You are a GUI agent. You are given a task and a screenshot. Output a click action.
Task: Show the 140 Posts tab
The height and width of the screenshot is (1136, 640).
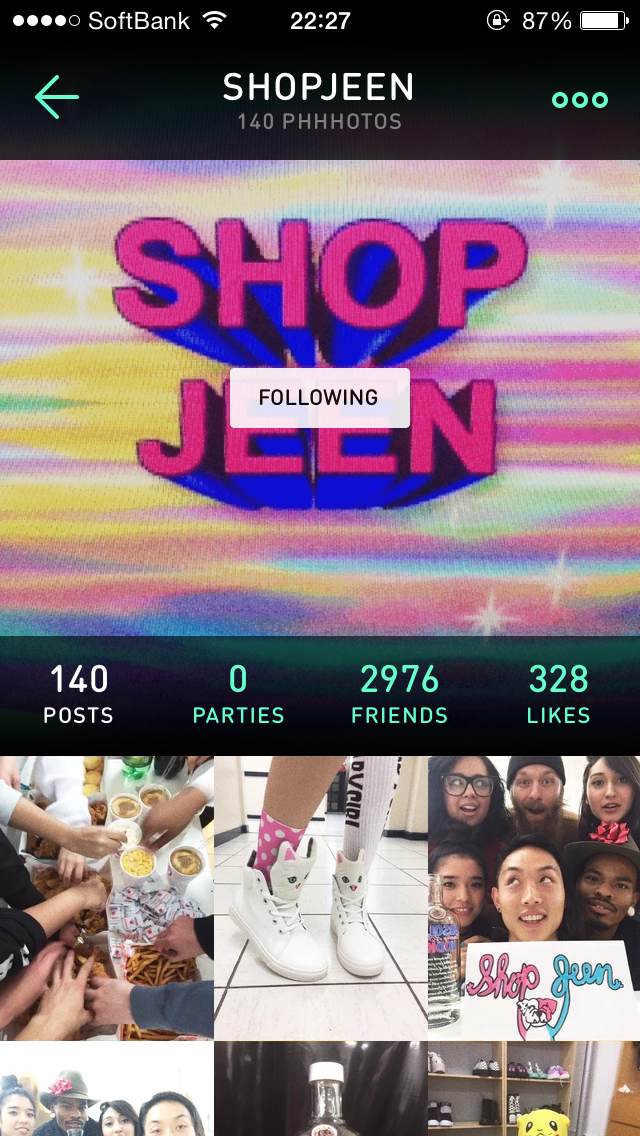coord(79,695)
